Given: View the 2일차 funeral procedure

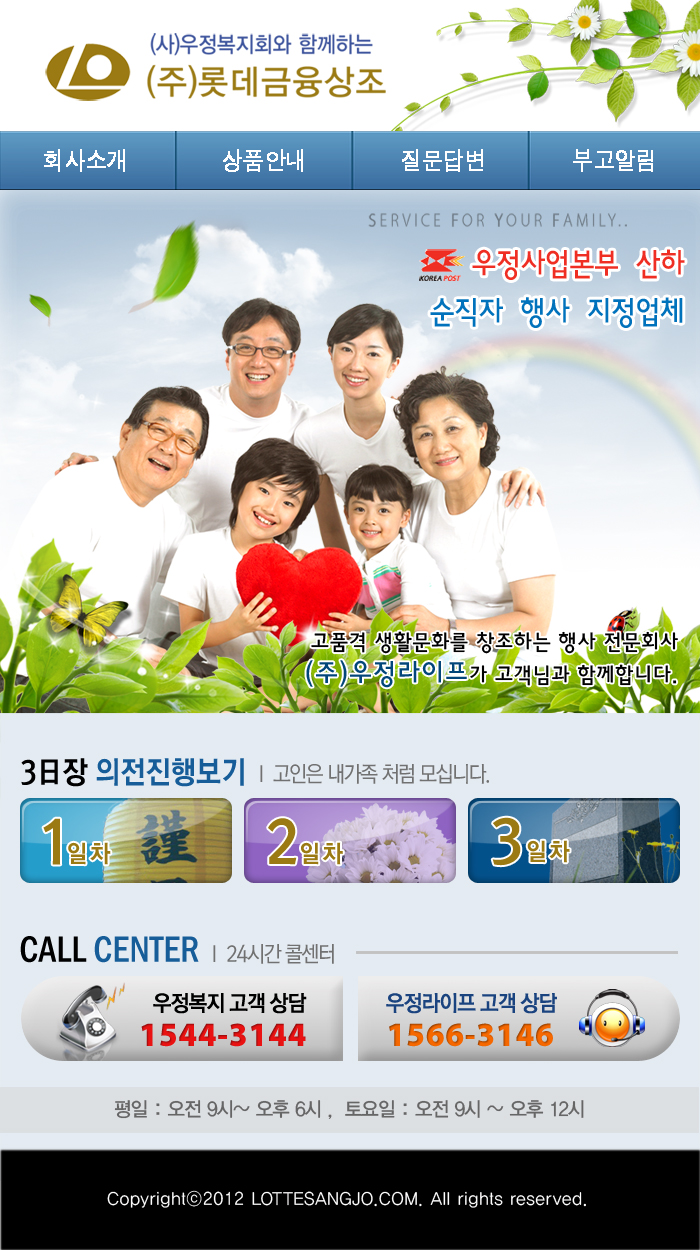Looking at the screenshot, I should point(350,841).
